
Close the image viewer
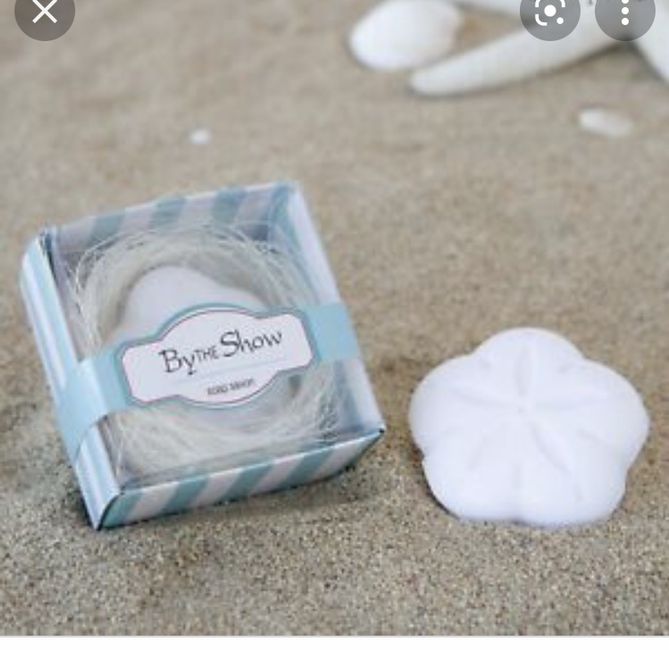pos(44,13)
